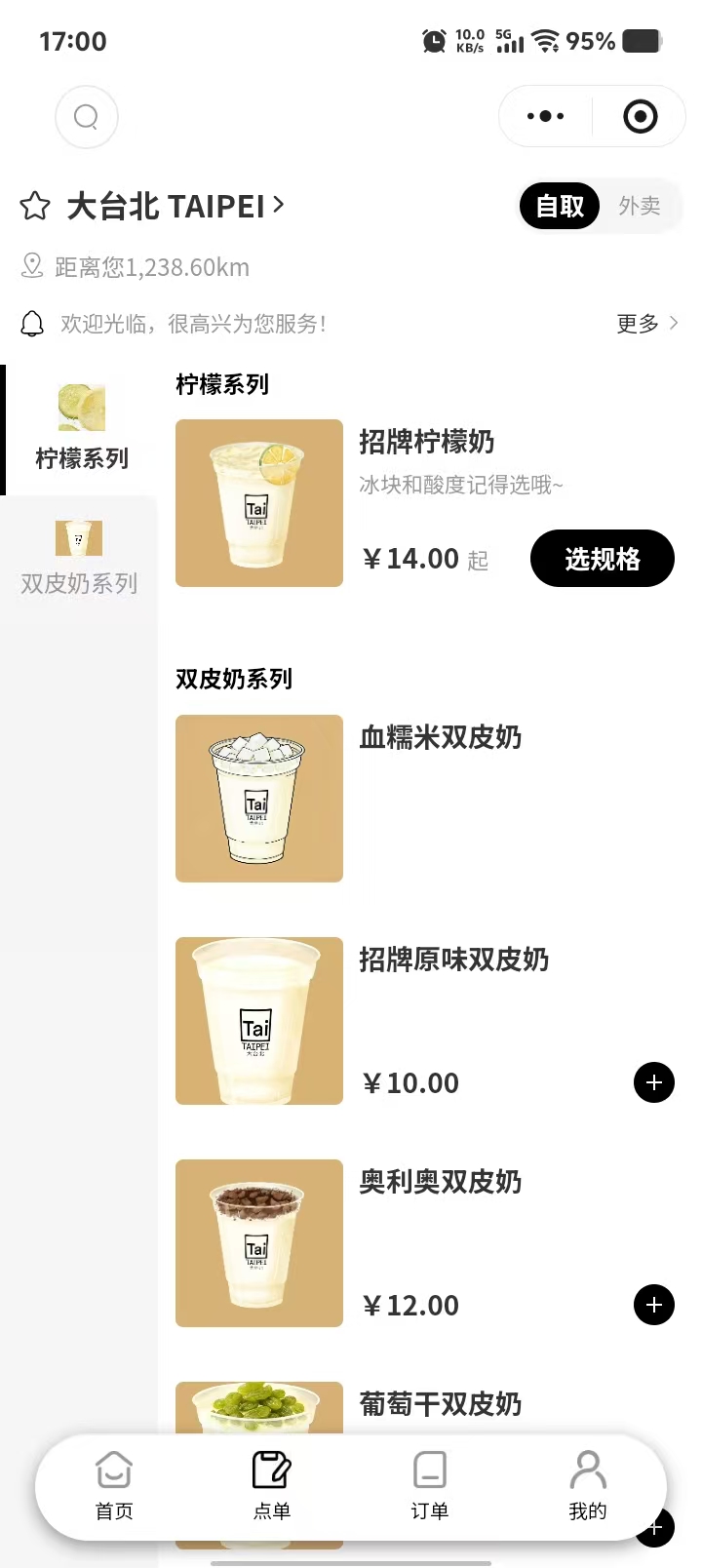Open the 招牌柠檬奶 product image

coord(259,503)
